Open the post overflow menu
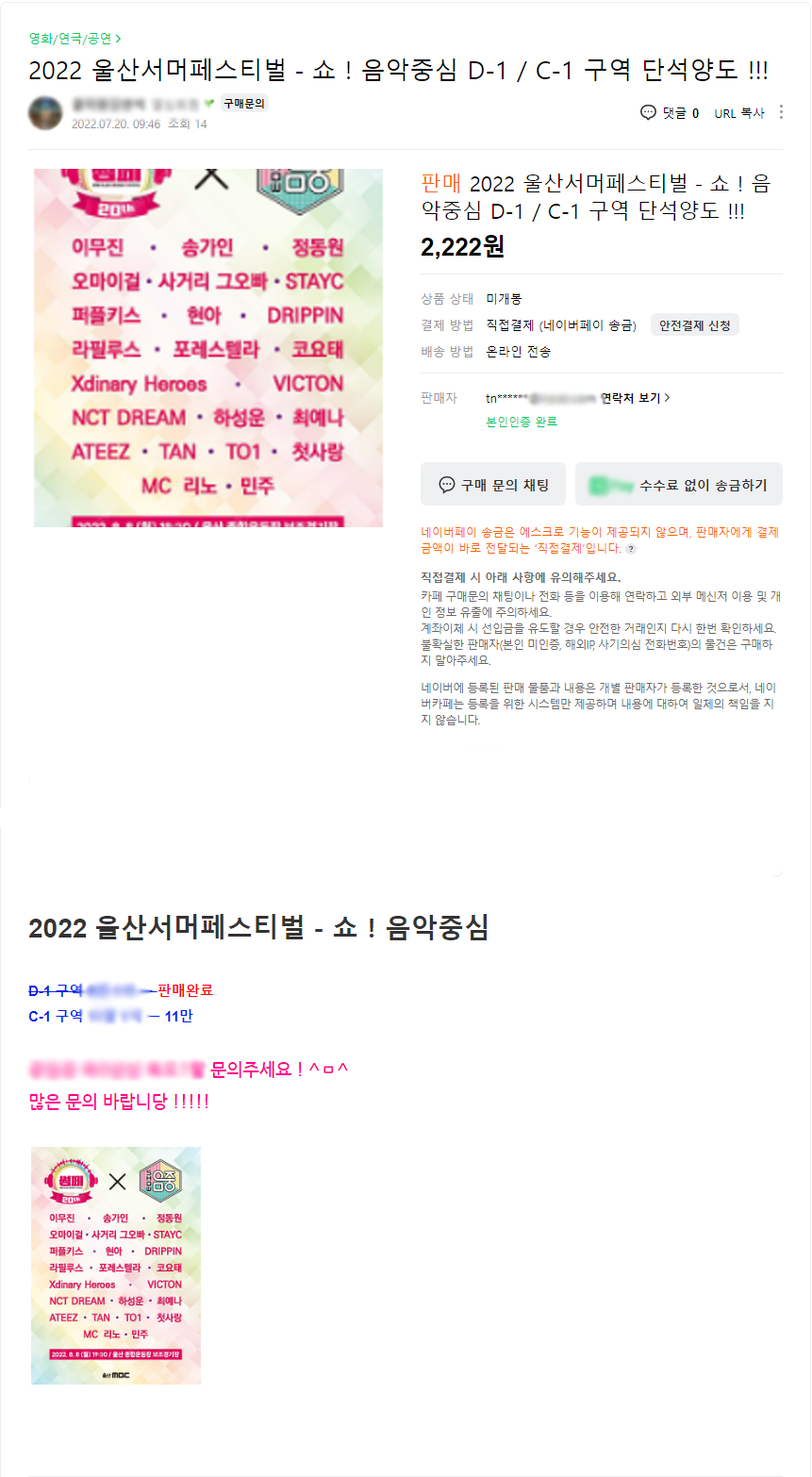 [x=782, y=112]
